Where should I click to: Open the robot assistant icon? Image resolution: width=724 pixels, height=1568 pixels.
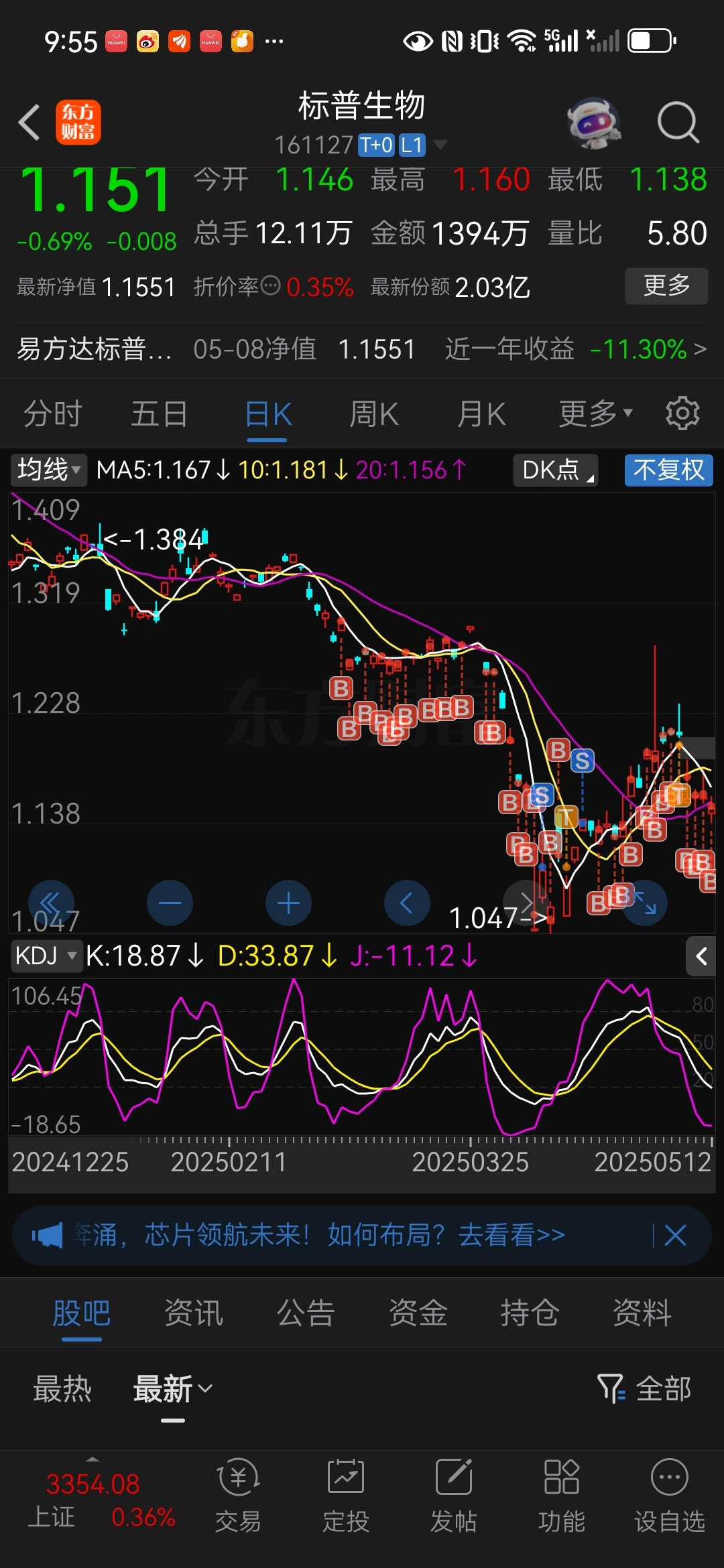(x=593, y=122)
